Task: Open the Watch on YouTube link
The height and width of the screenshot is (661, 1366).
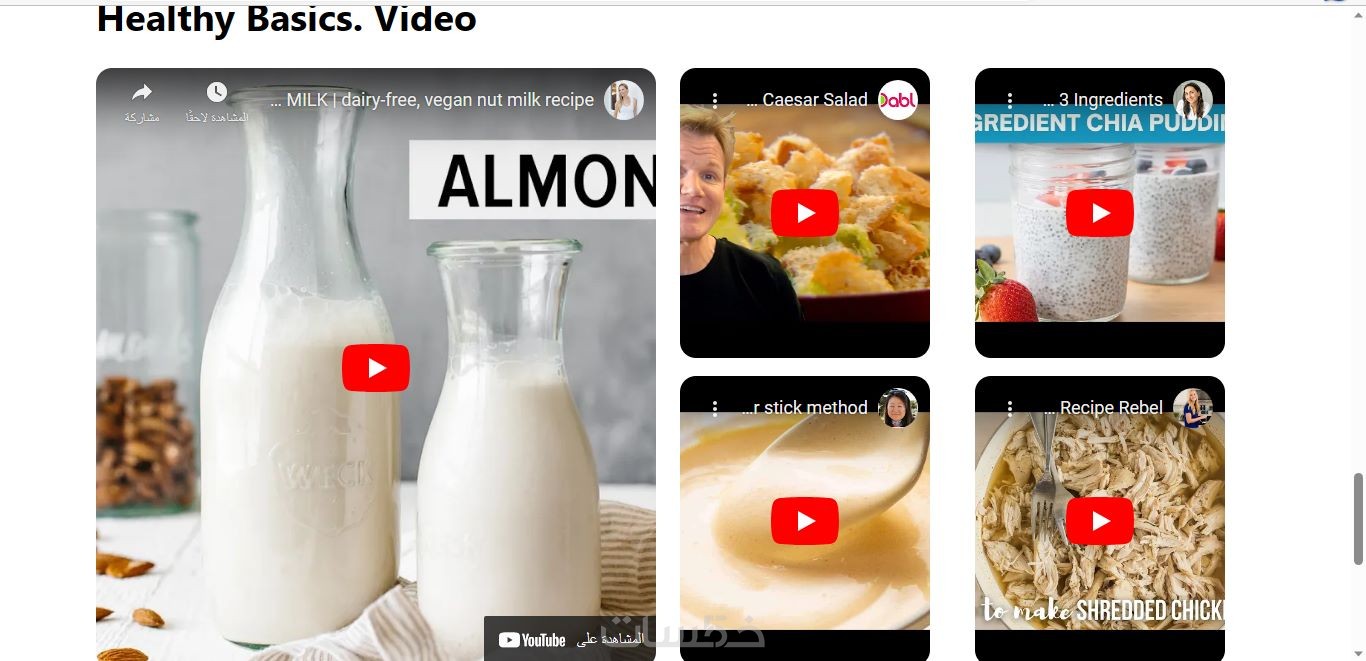Action: [x=570, y=639]
